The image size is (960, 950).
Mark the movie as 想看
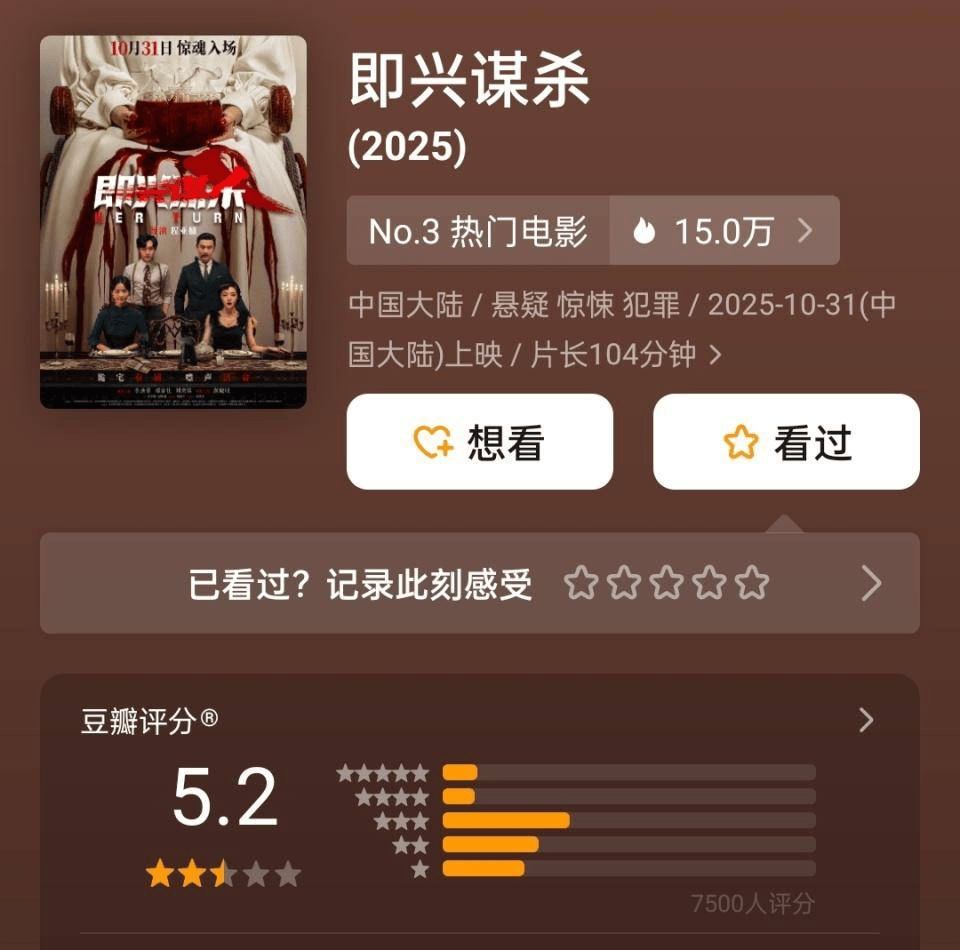479,442
